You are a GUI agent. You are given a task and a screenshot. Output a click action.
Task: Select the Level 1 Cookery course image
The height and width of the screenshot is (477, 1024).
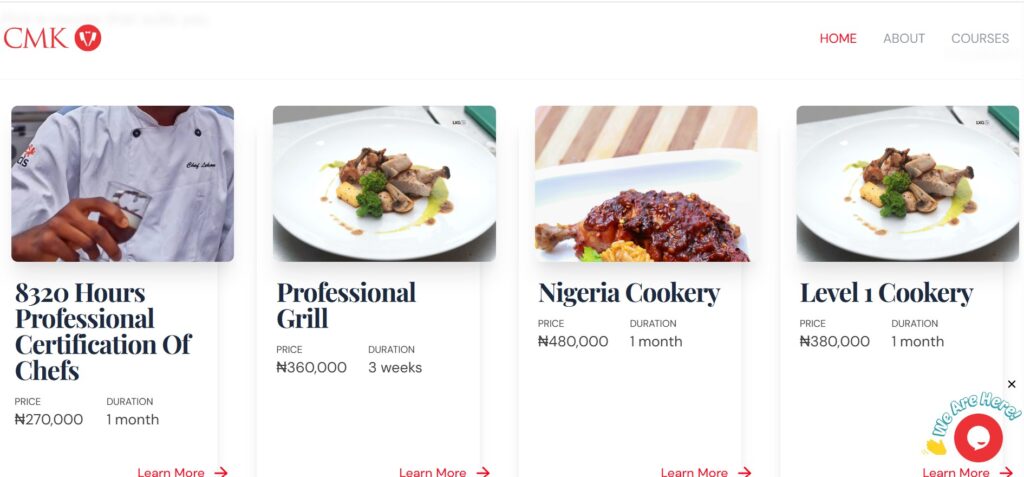tap(907, 184)
